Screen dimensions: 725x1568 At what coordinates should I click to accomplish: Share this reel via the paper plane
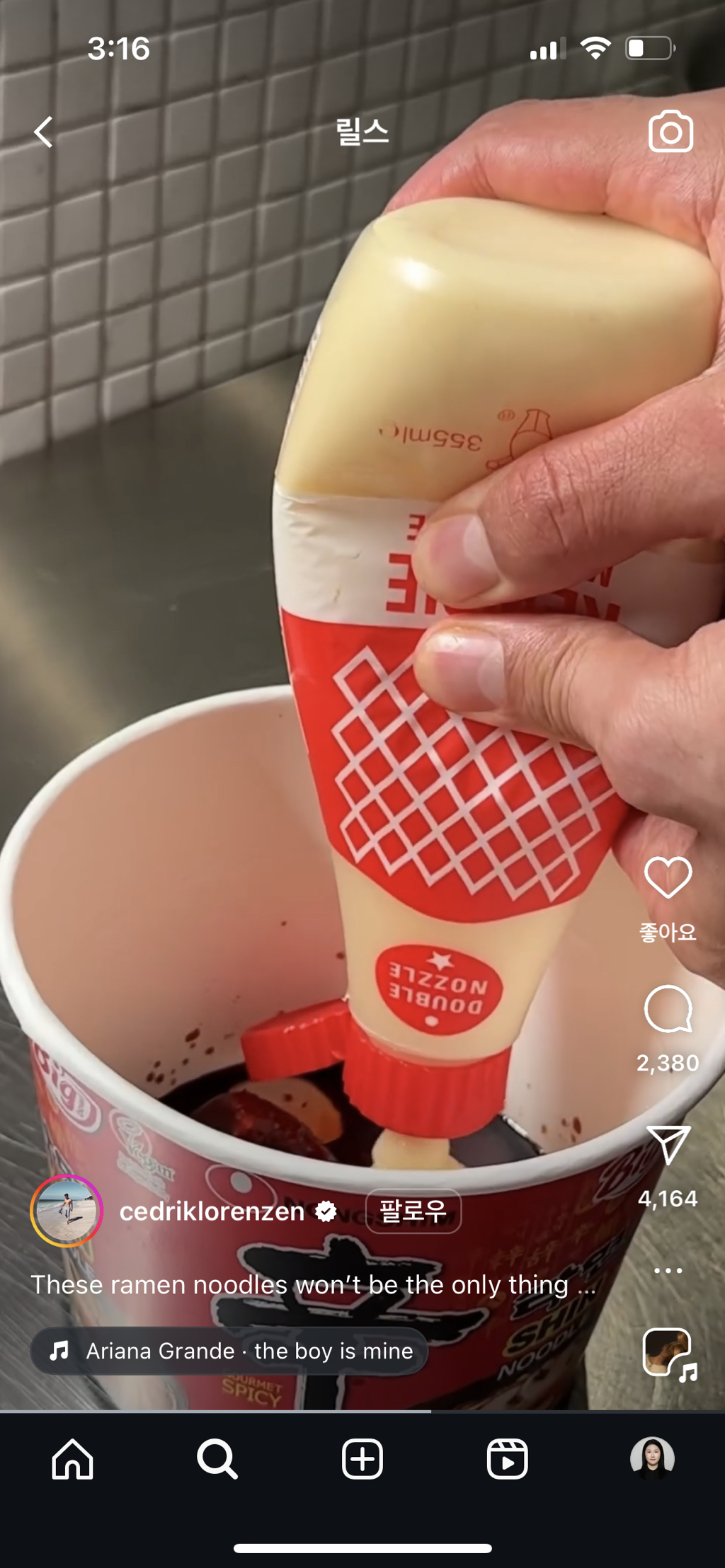[668, 1144]
